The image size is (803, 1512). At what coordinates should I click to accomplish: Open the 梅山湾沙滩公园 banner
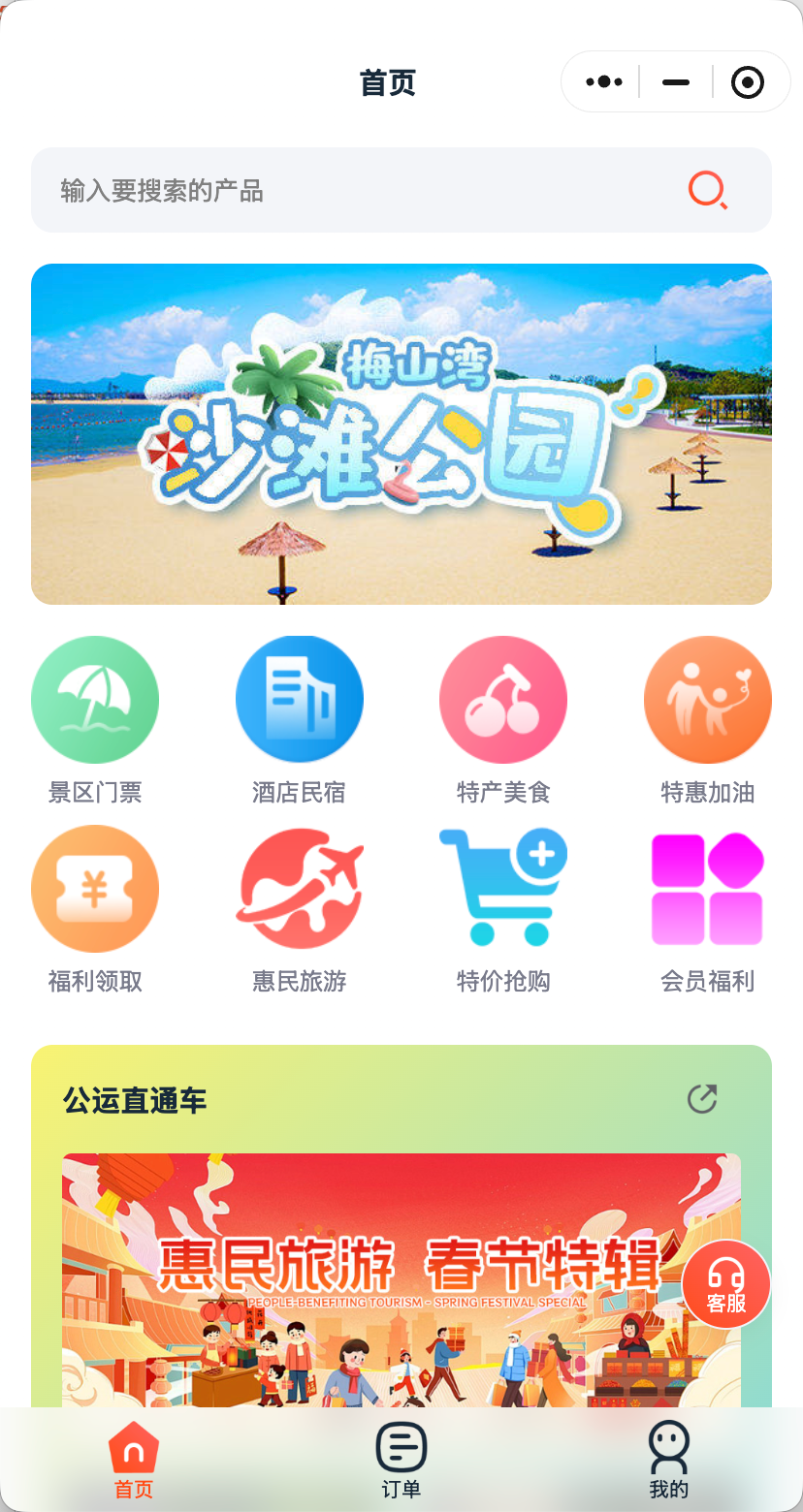tap(401, 434)
